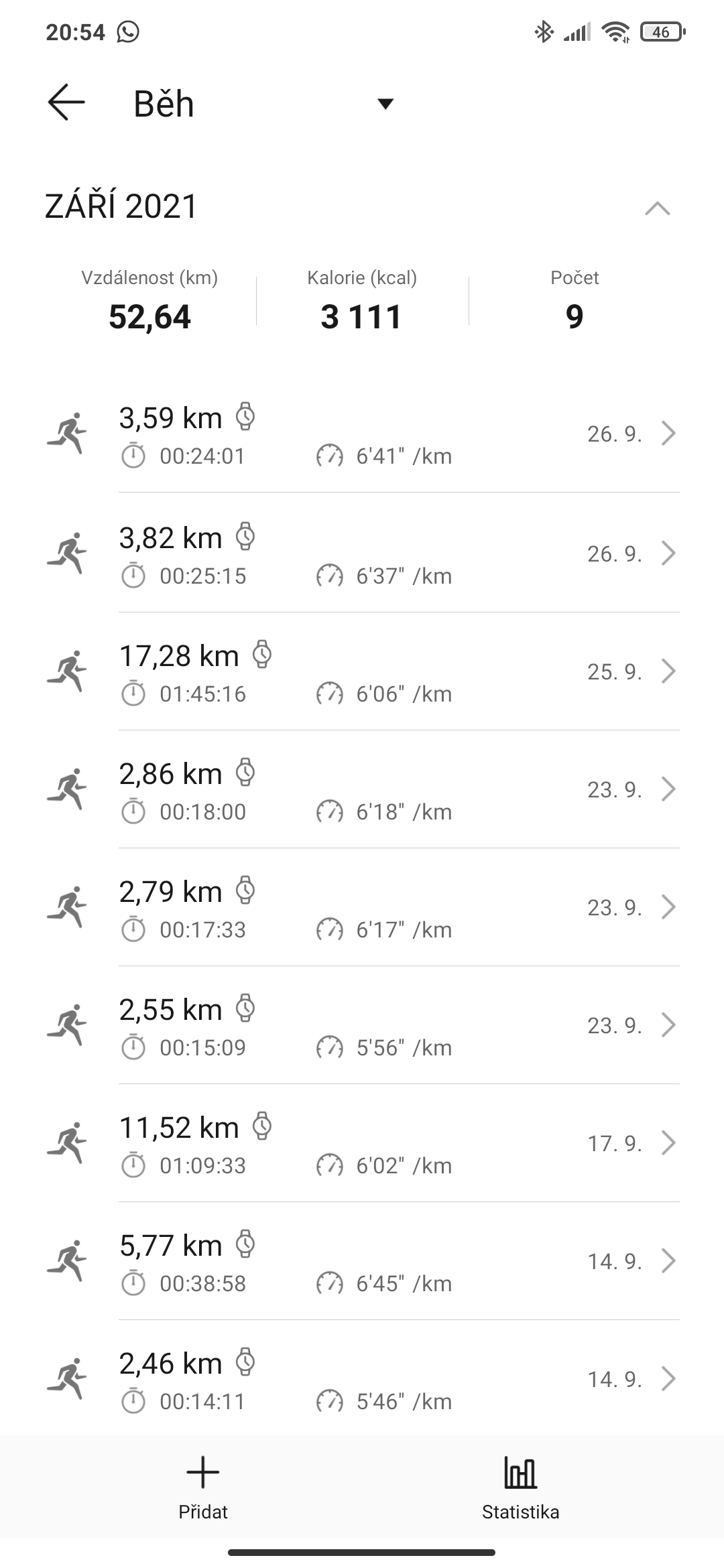The width and height of the screenshot is (724, 1568).
Task: Collapse the ZÁŘÍ 2021 section
Action: click(657, 208)
